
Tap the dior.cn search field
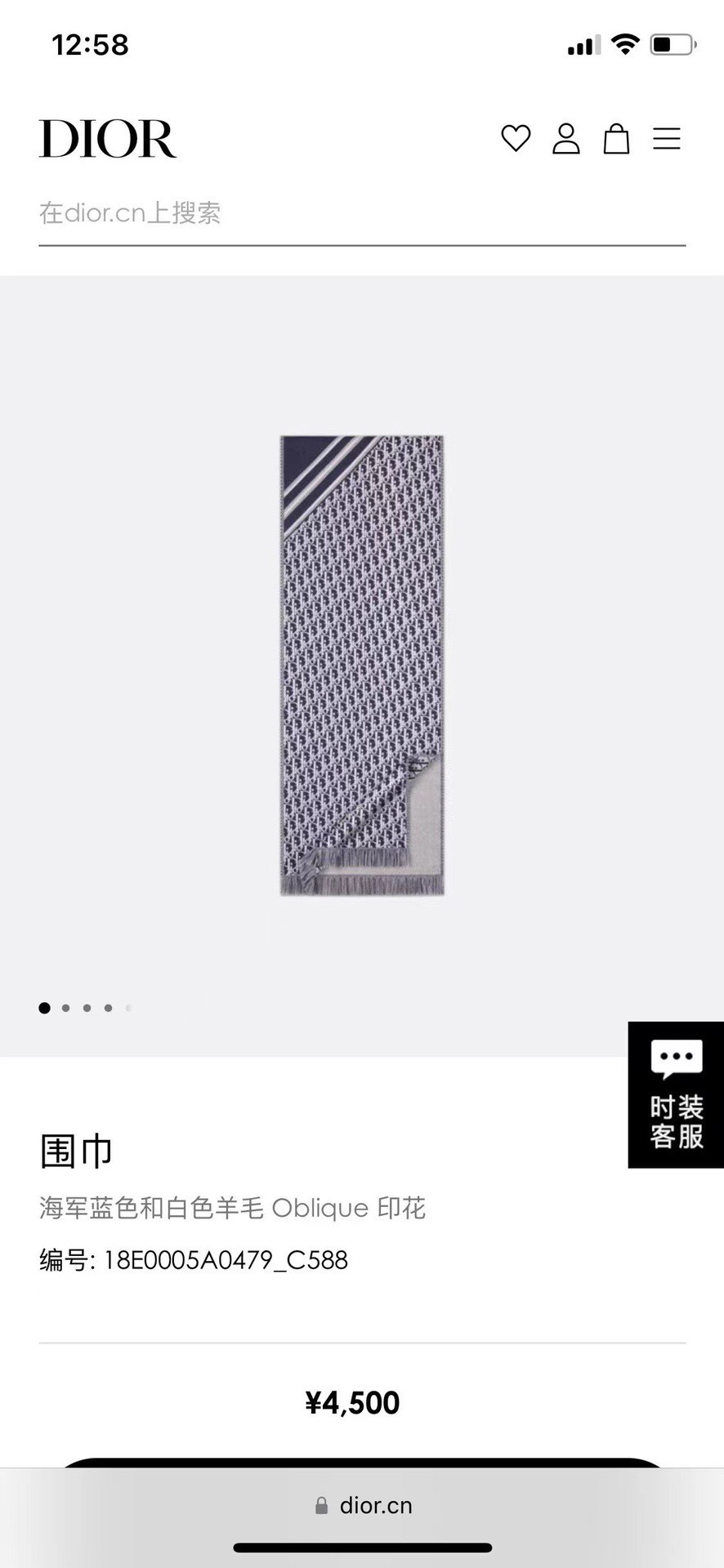(361, 214)
